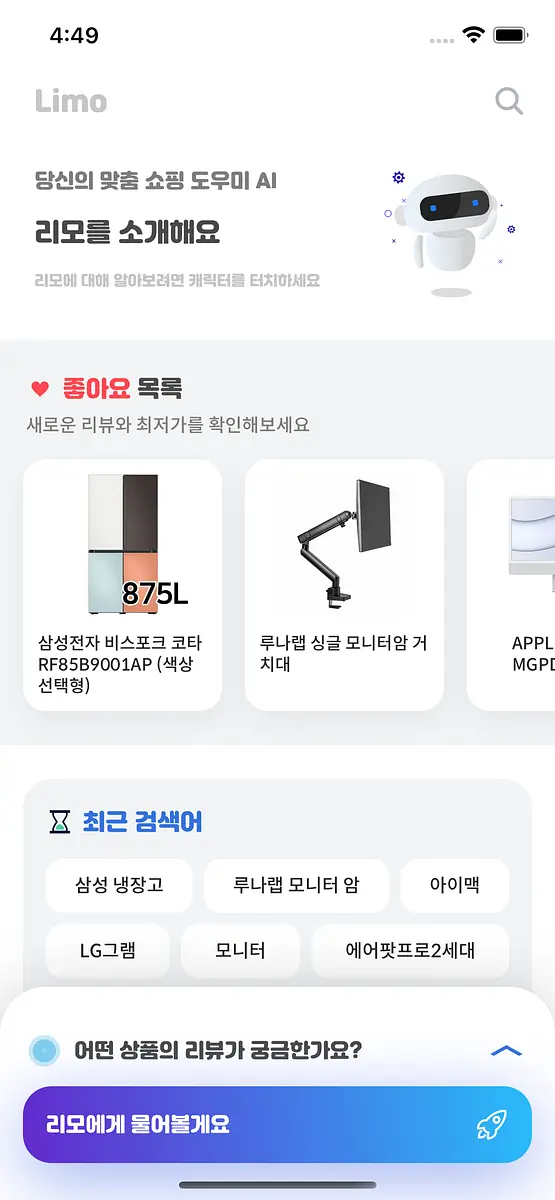Open the 루나랩 싱글 모니터암 거치대 card
Image resolution: width=555 pixels, height=1200 pixels.
tap(344, 585)
